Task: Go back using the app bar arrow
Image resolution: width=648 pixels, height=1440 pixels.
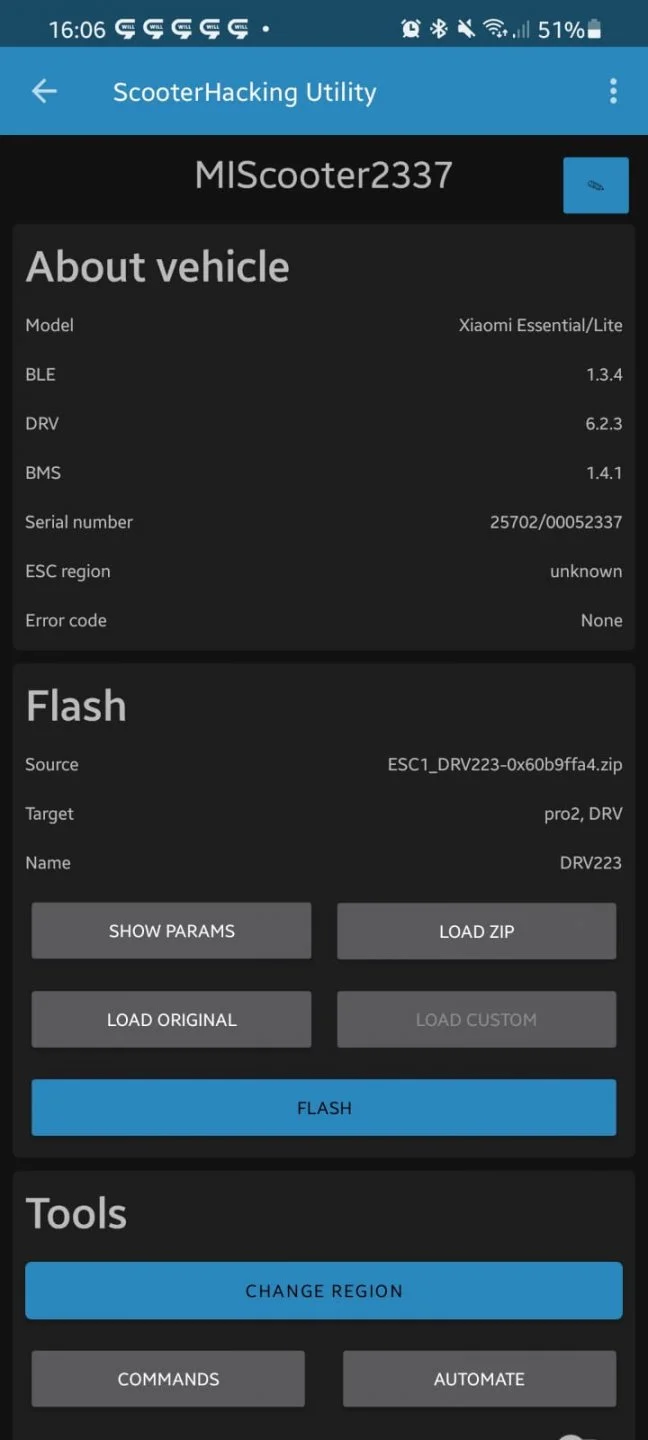Action: [44, 92]
